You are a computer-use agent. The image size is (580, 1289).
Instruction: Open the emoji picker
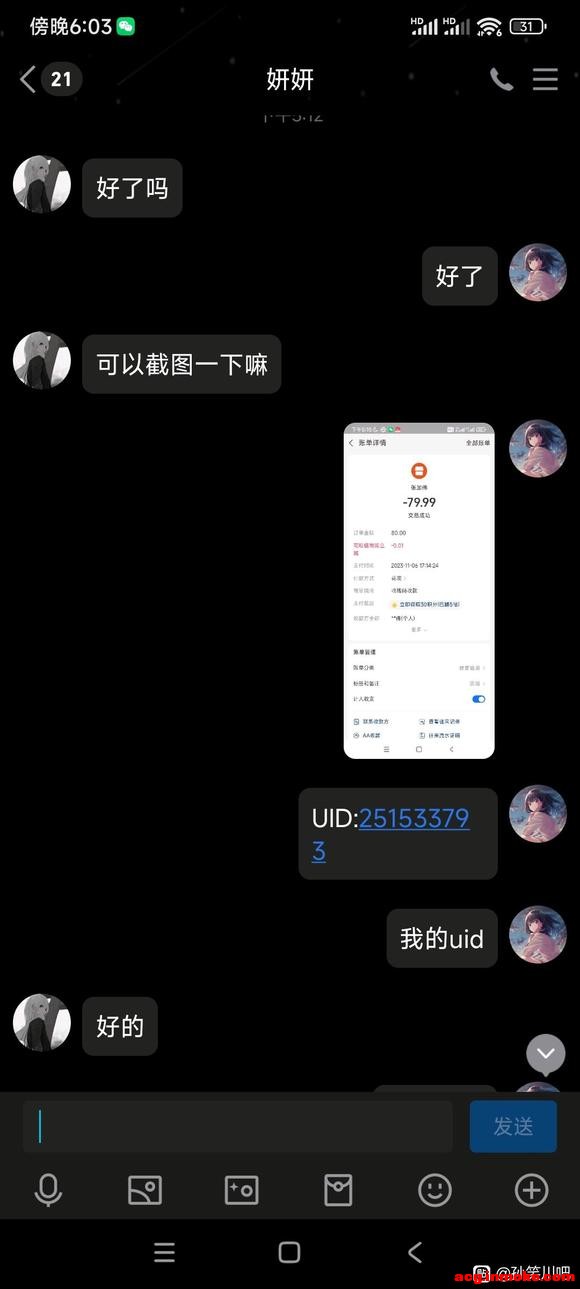click(434, 1190)
